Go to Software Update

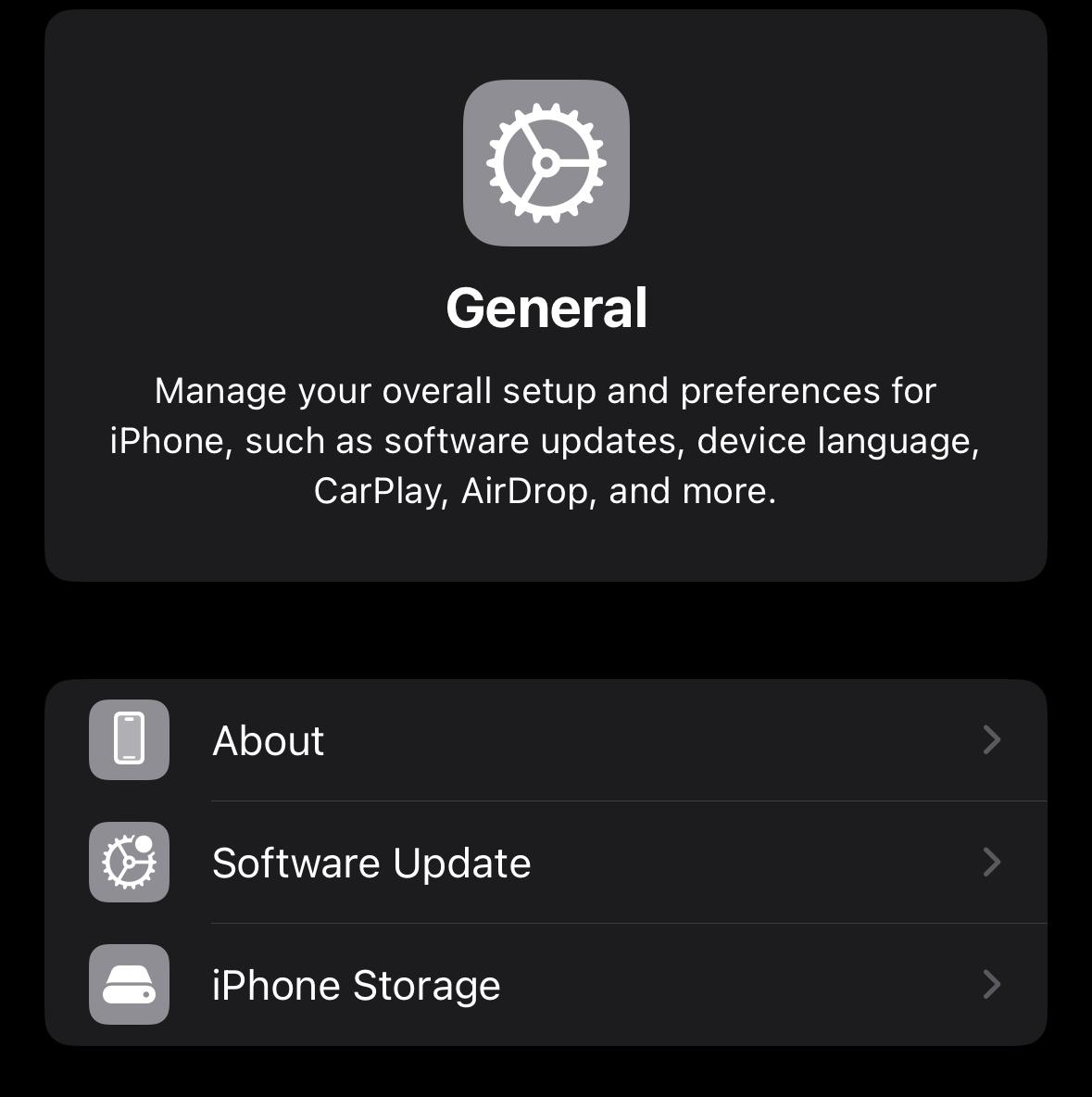[x=545, y=863]
